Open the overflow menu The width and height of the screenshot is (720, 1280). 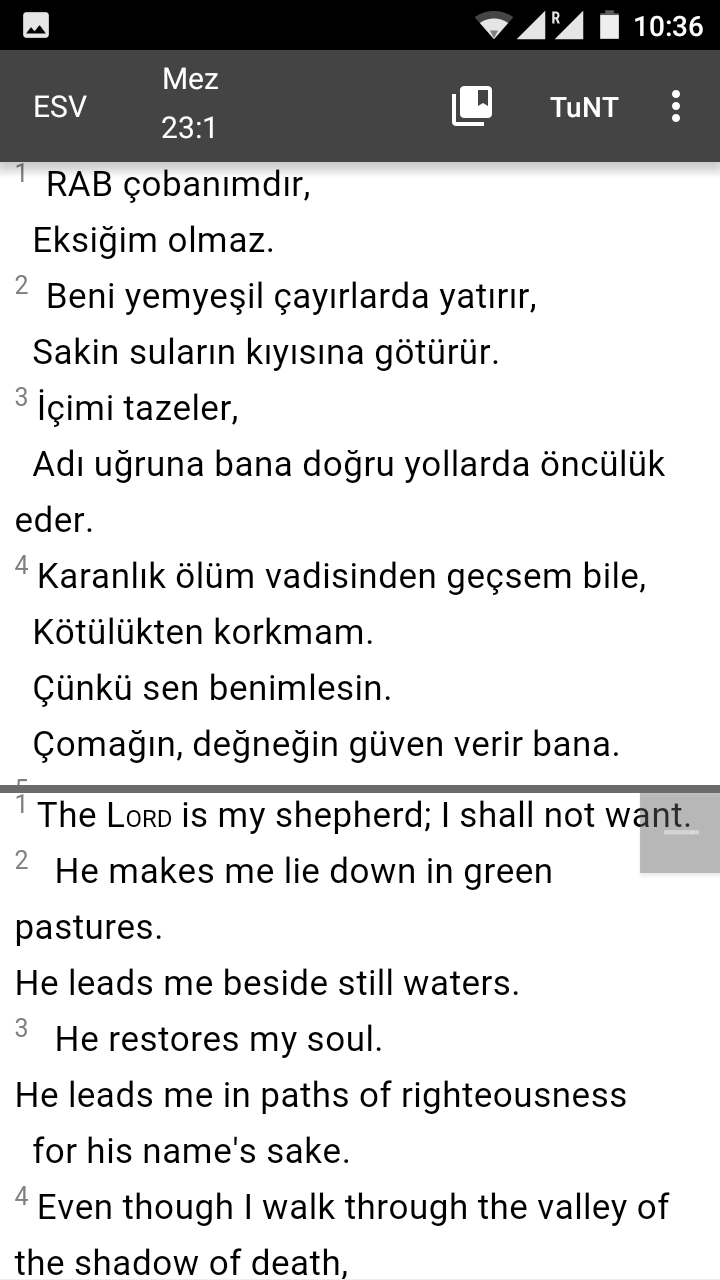point(676,106)
